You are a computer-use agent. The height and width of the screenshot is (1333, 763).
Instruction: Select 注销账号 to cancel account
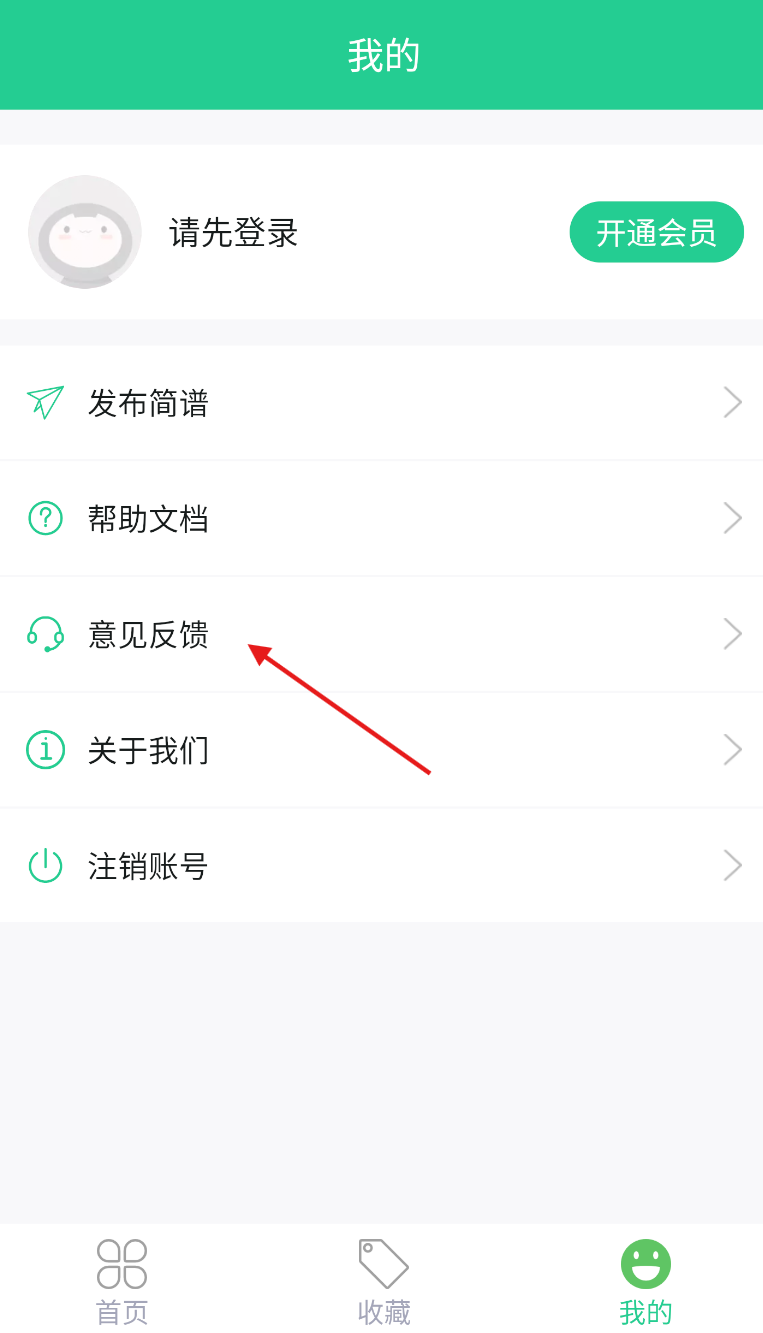(x=381, y=865)
